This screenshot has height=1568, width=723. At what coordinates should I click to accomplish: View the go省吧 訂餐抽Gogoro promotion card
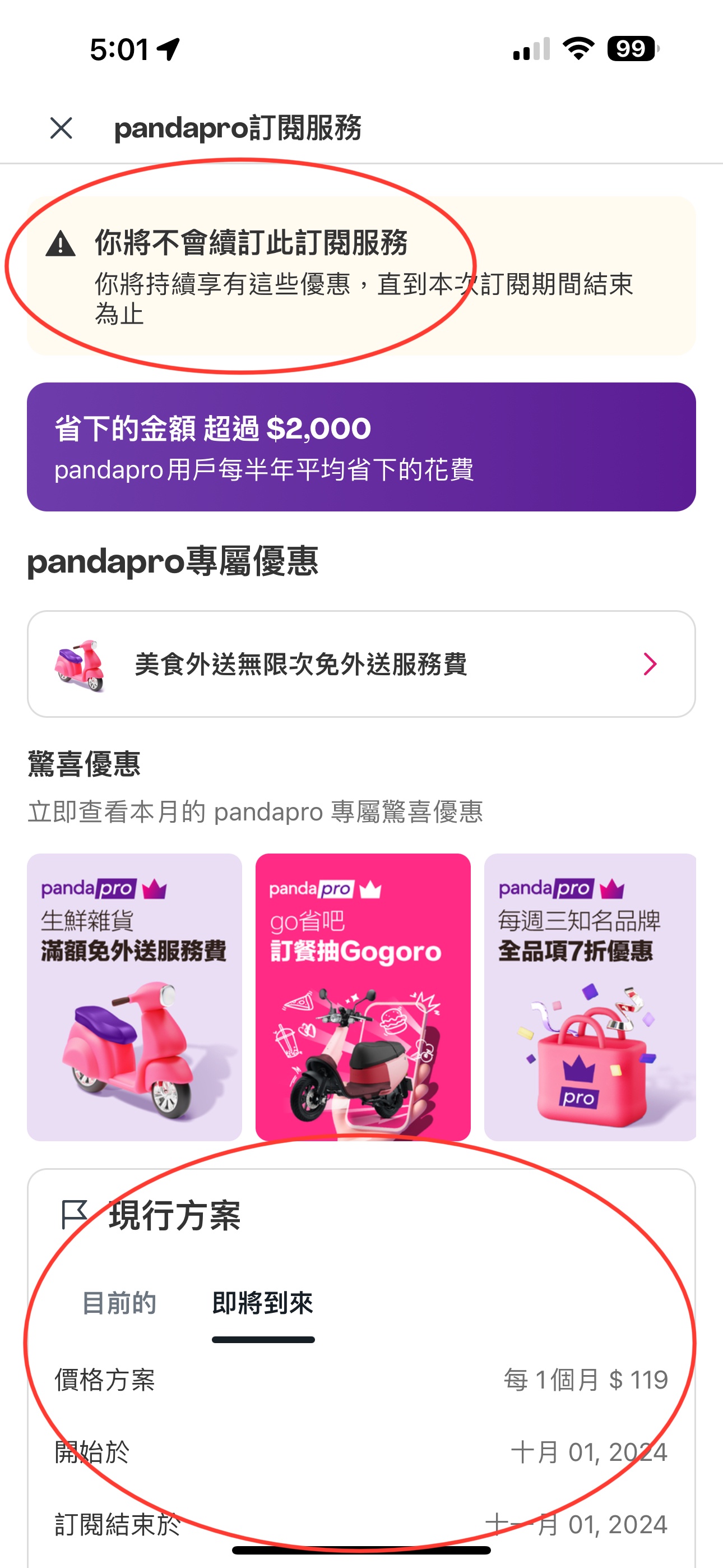tap(363, 997)
